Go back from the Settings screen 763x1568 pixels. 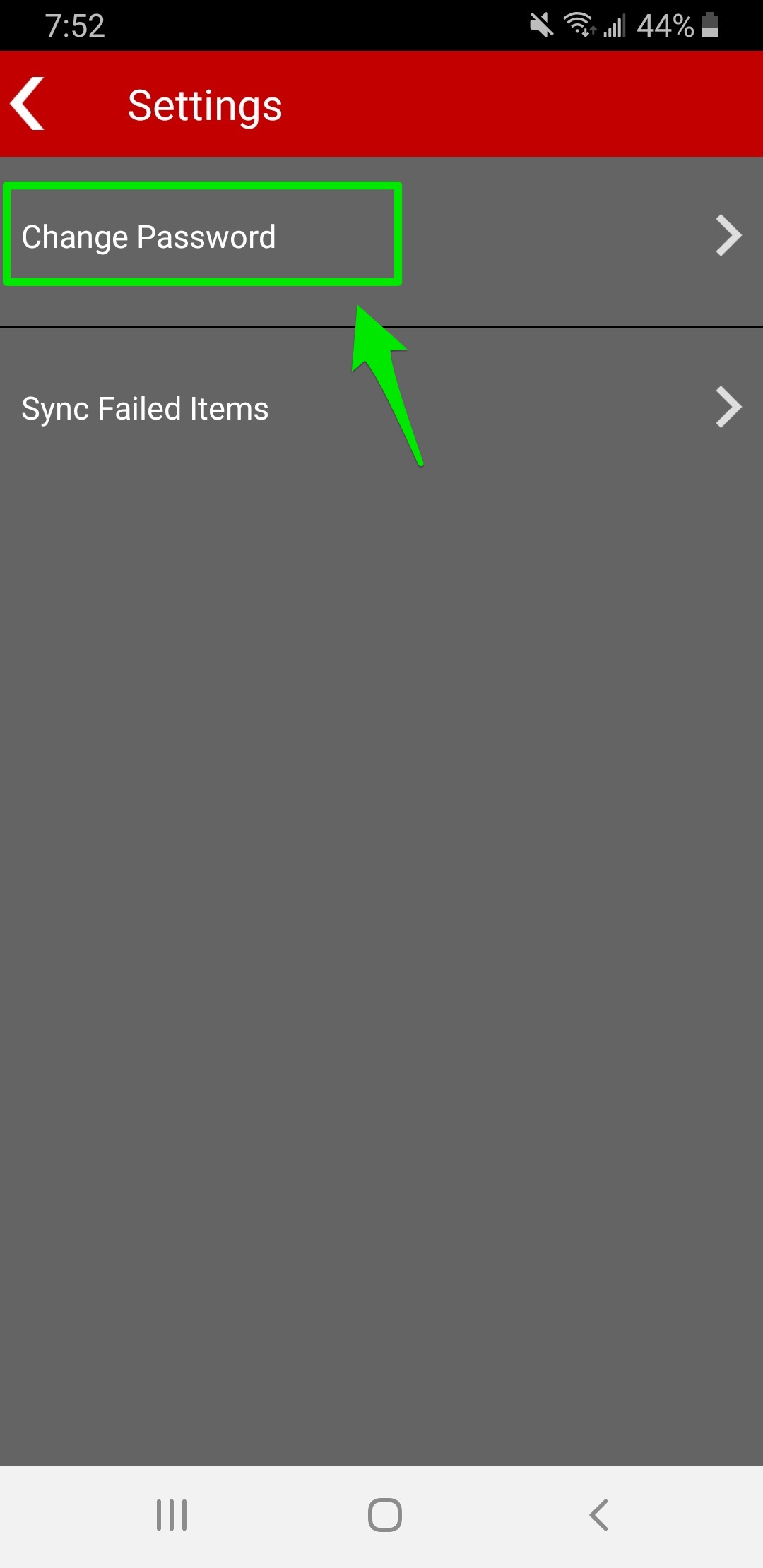pos(28,104)
